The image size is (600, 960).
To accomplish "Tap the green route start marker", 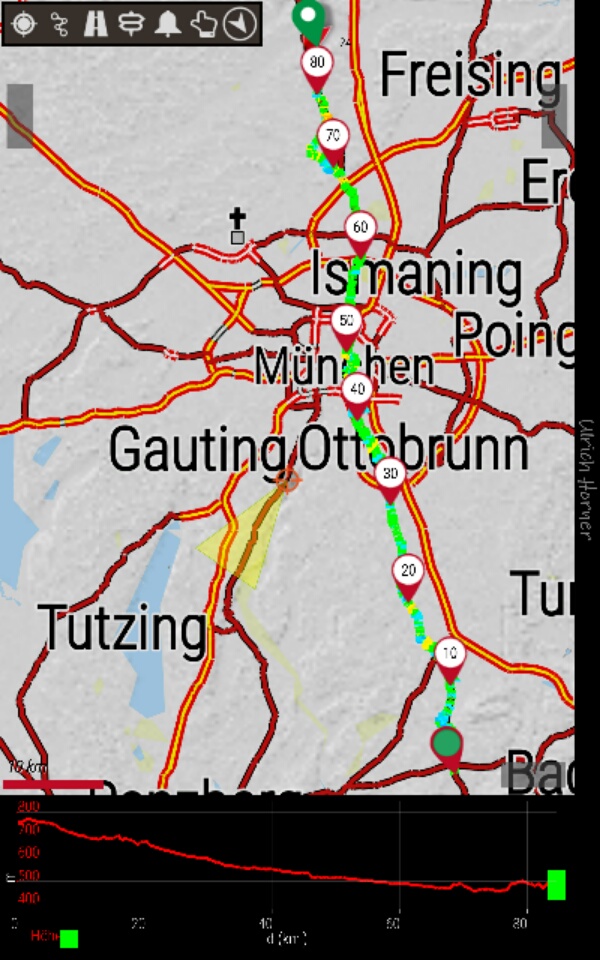I will pos(447,748).
